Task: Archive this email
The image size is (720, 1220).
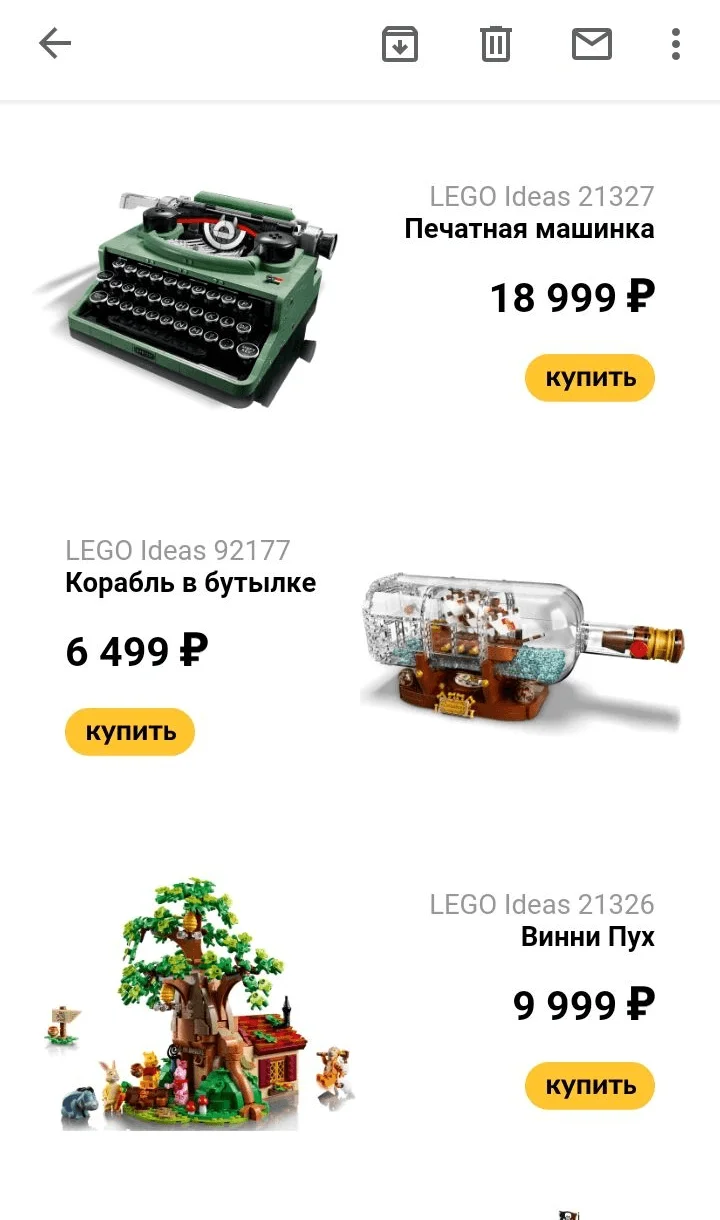Action: point(399,44)
